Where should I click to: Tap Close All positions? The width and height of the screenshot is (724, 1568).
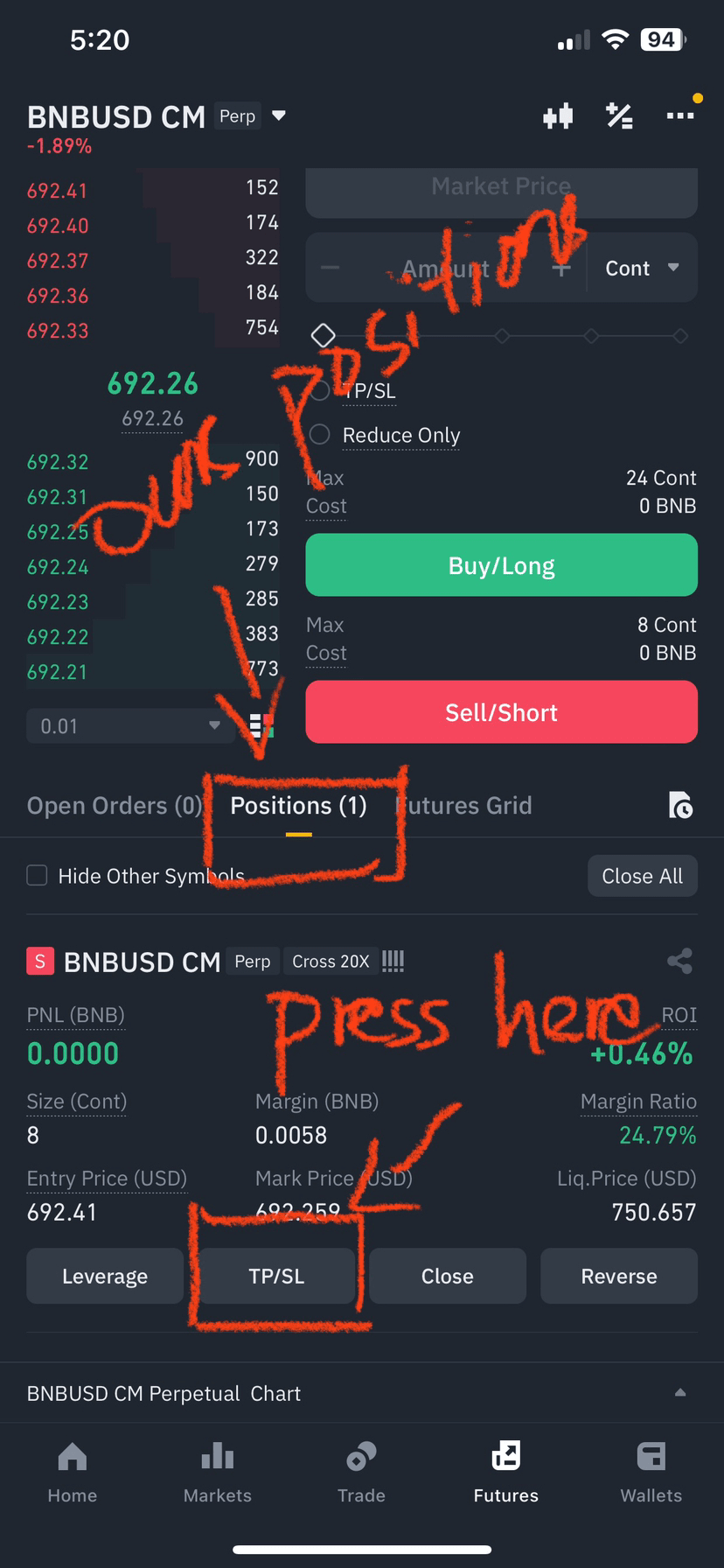pyautogui.click(x=642, y=876)
